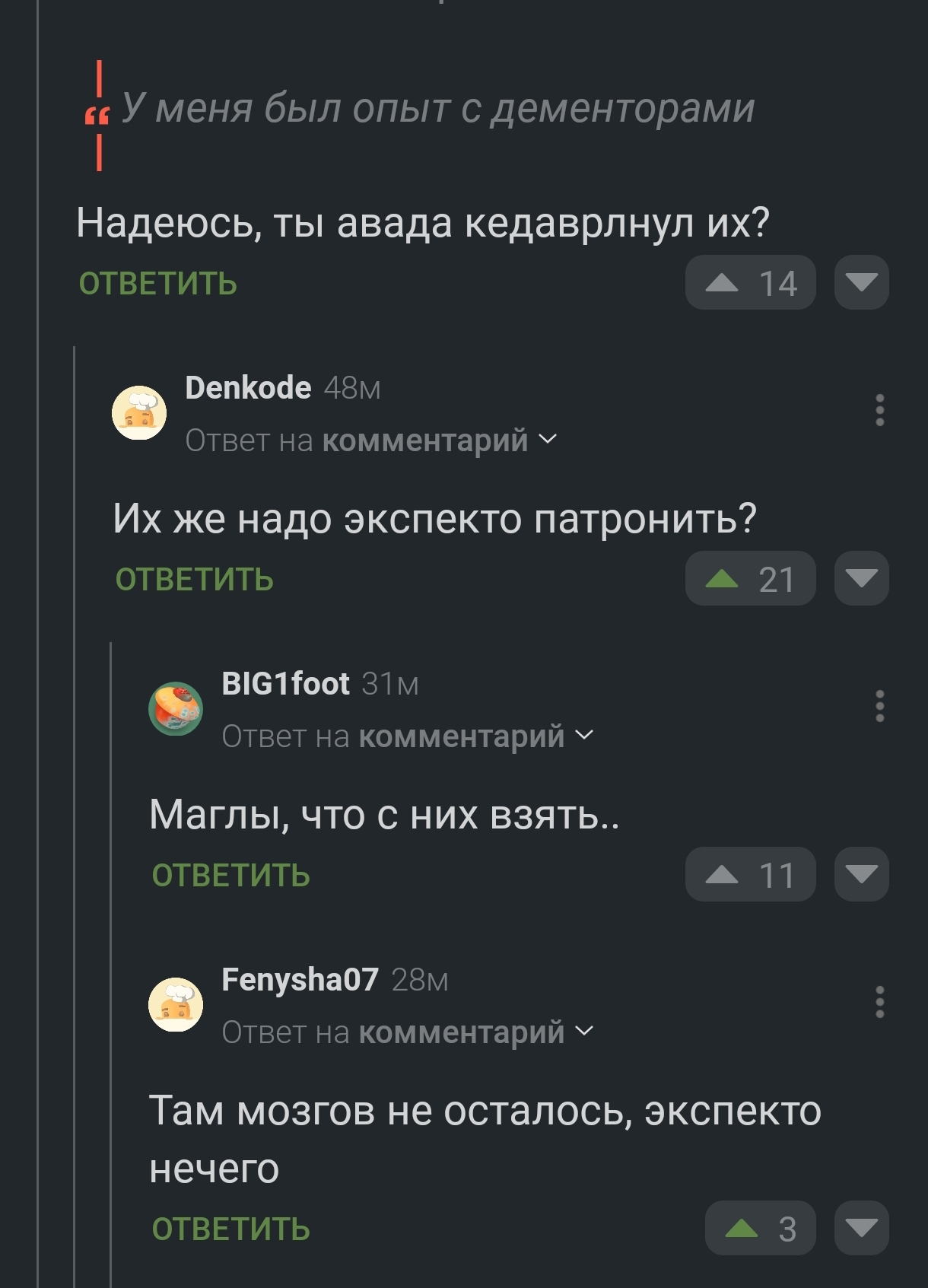
Task: Downvote Fenysha07's comment
Action: (x=861, y=1229)
